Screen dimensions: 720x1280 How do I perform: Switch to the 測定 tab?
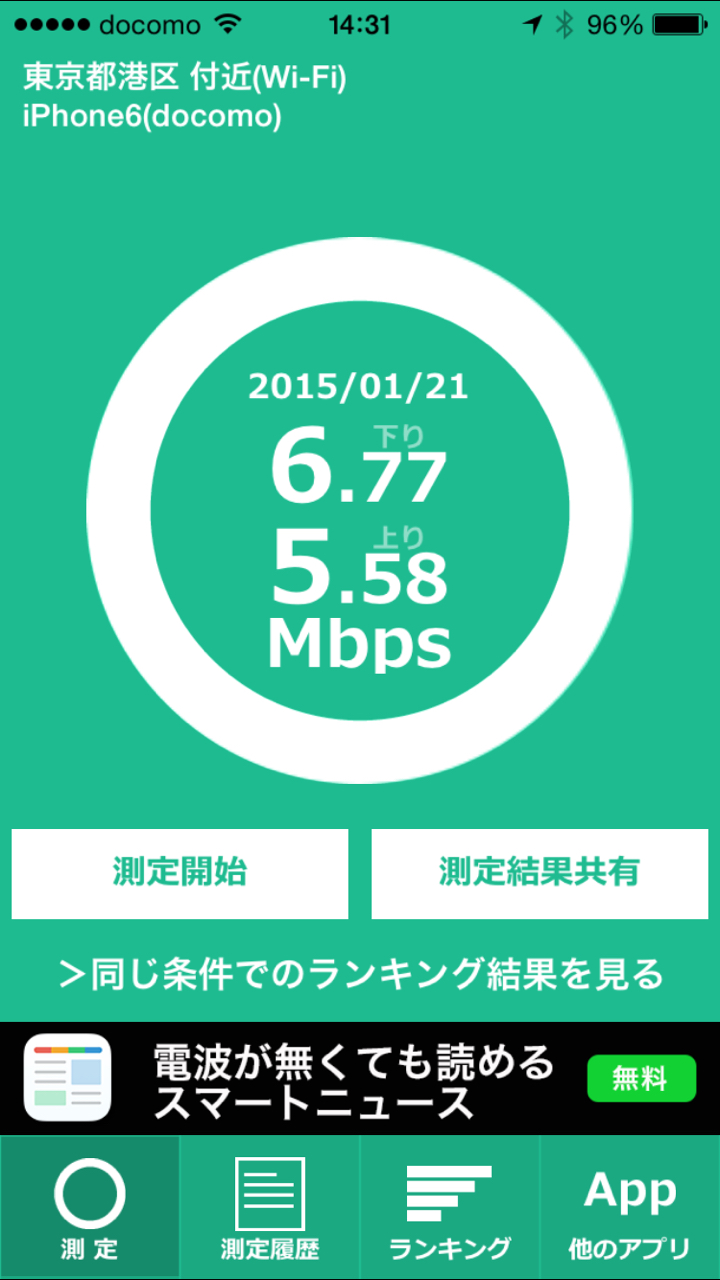[x=90, y=1207]
